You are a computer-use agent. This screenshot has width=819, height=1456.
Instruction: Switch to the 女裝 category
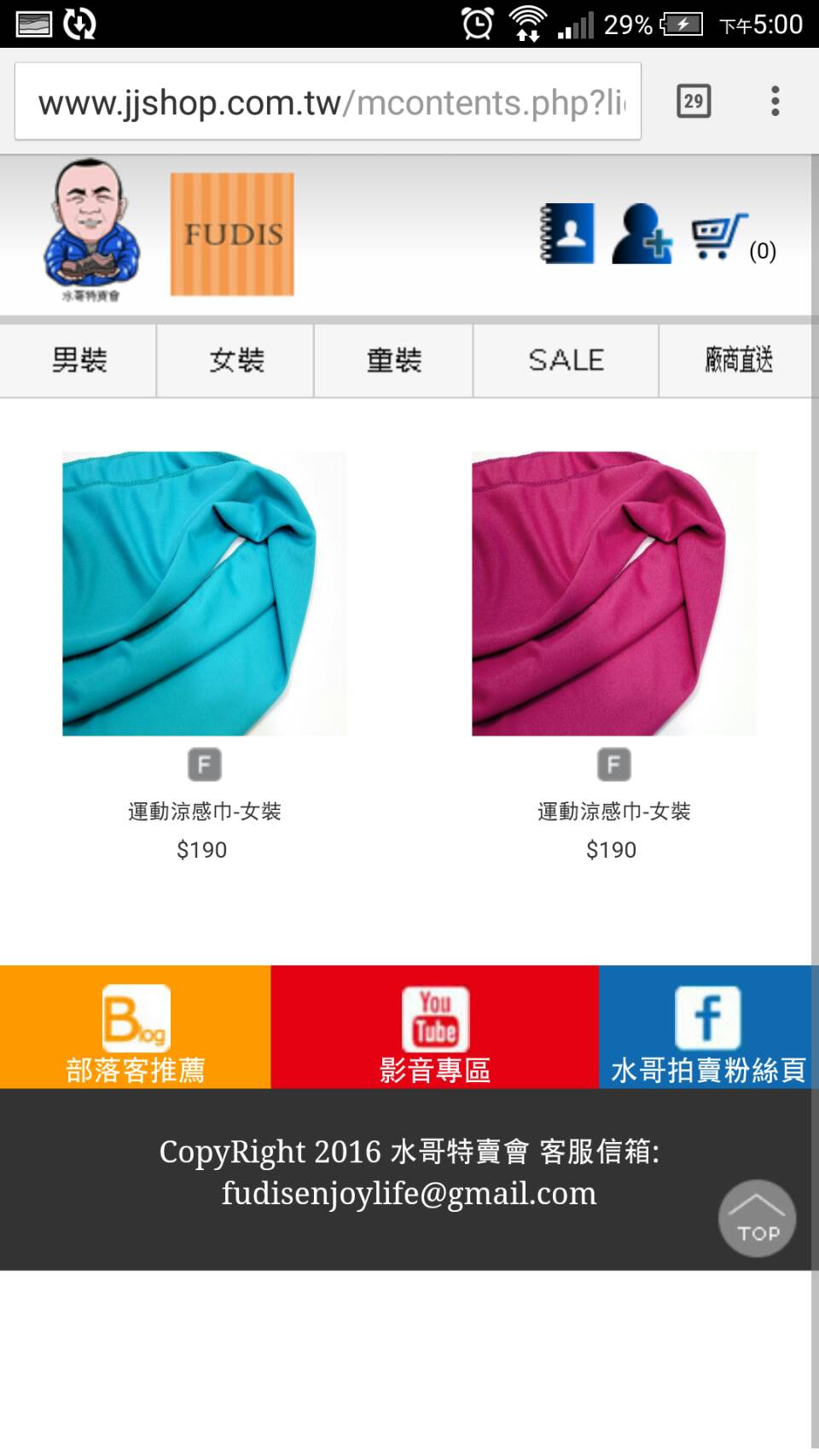(236, 360)
